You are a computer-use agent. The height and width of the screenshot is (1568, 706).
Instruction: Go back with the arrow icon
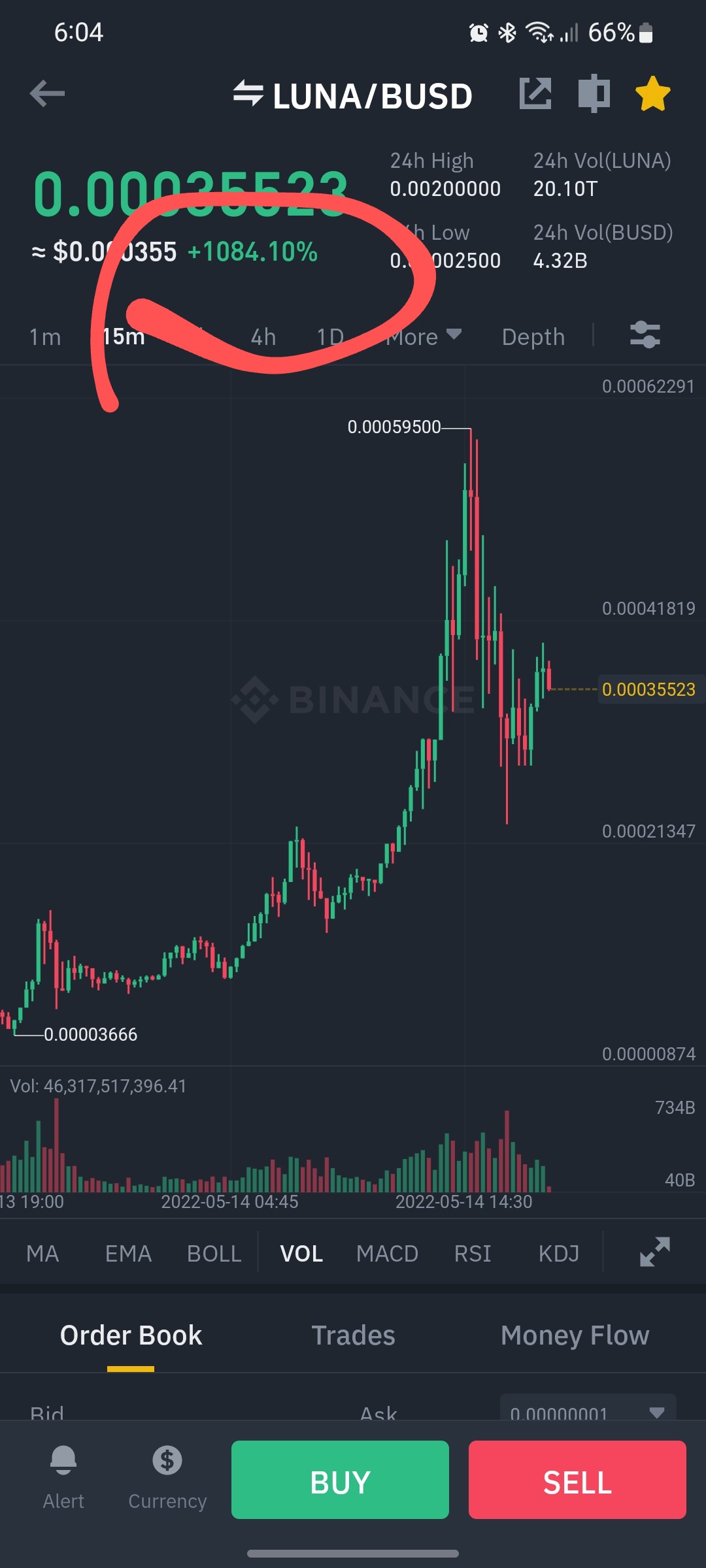tap(47, 93)
